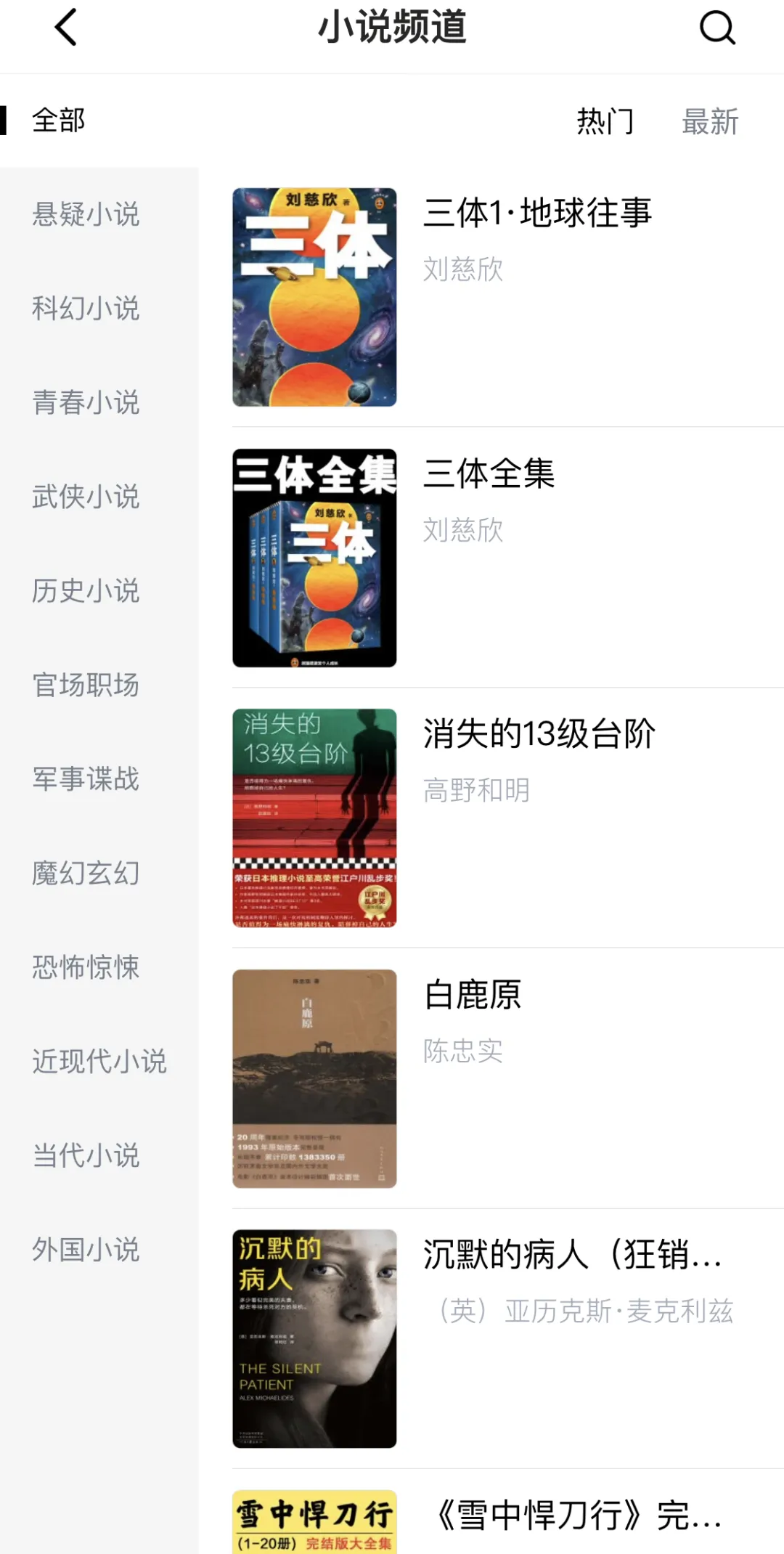Viewport: 784px width, 1554px height.
Task: Switch to the 武侠小说 category
Action: tap(86, 497)
